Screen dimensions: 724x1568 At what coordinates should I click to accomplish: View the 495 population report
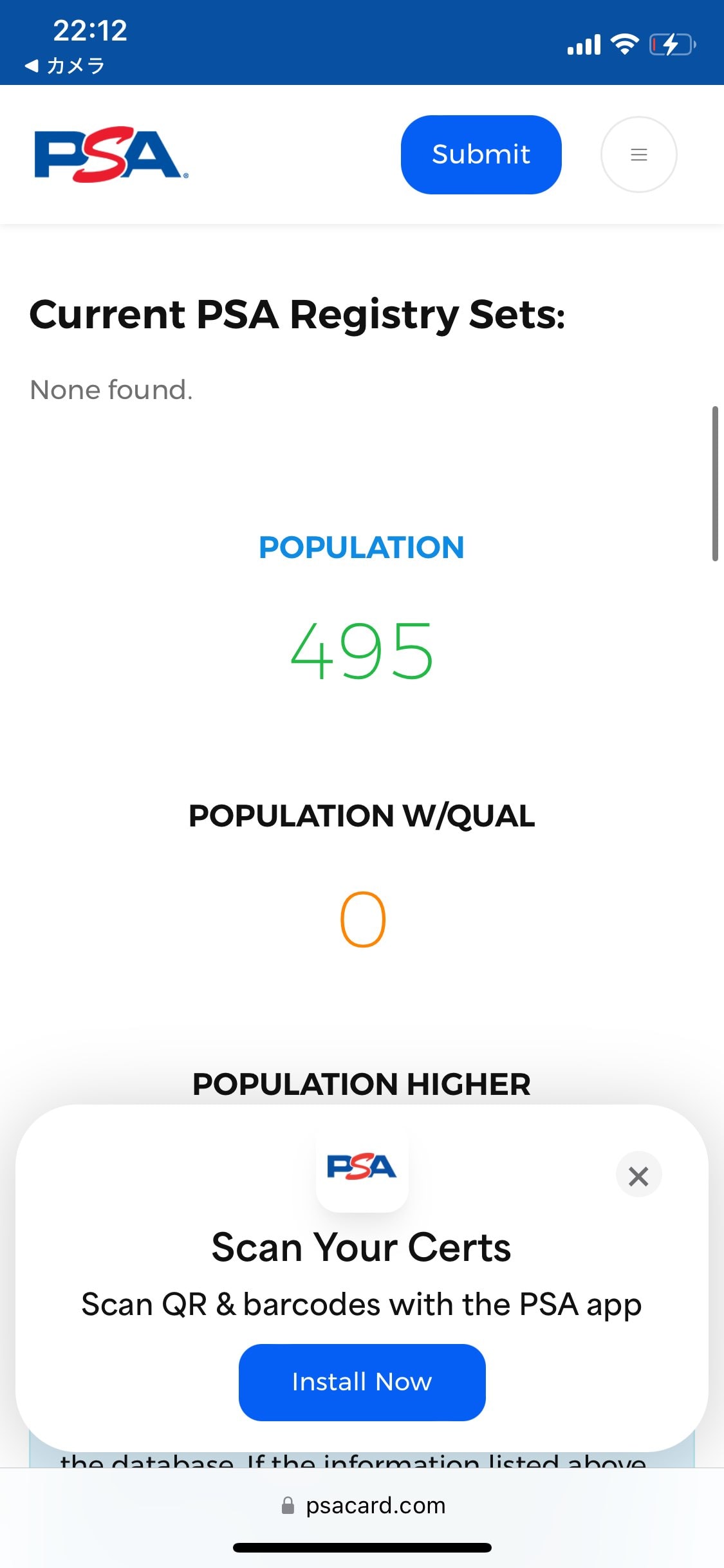coord(362,651)
